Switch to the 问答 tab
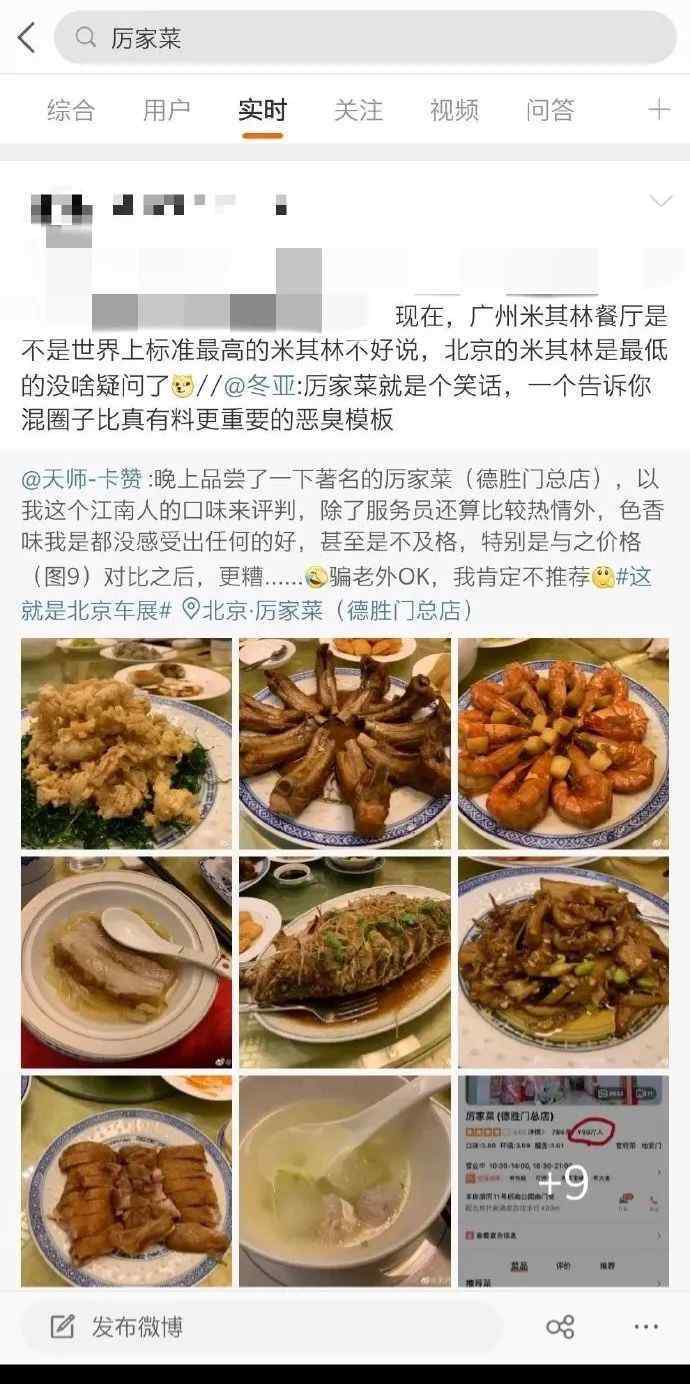Image resolution: width=690 pixels, height=1384 pixels. pyautogui.click(x=550, y=110)
